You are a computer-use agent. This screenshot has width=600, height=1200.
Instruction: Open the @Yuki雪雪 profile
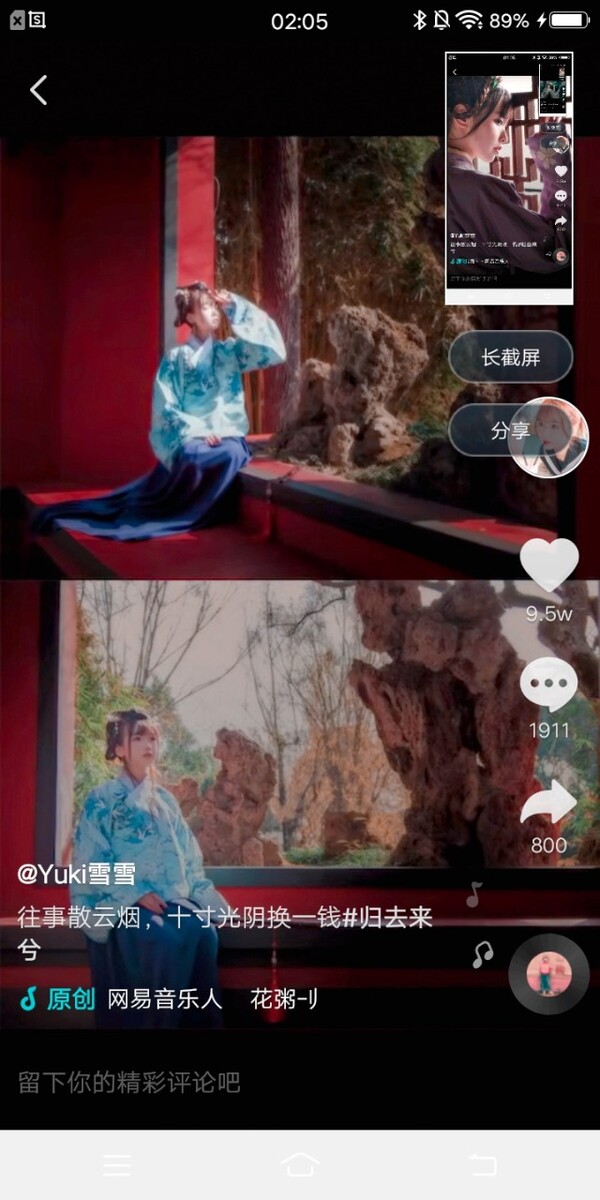77,874
